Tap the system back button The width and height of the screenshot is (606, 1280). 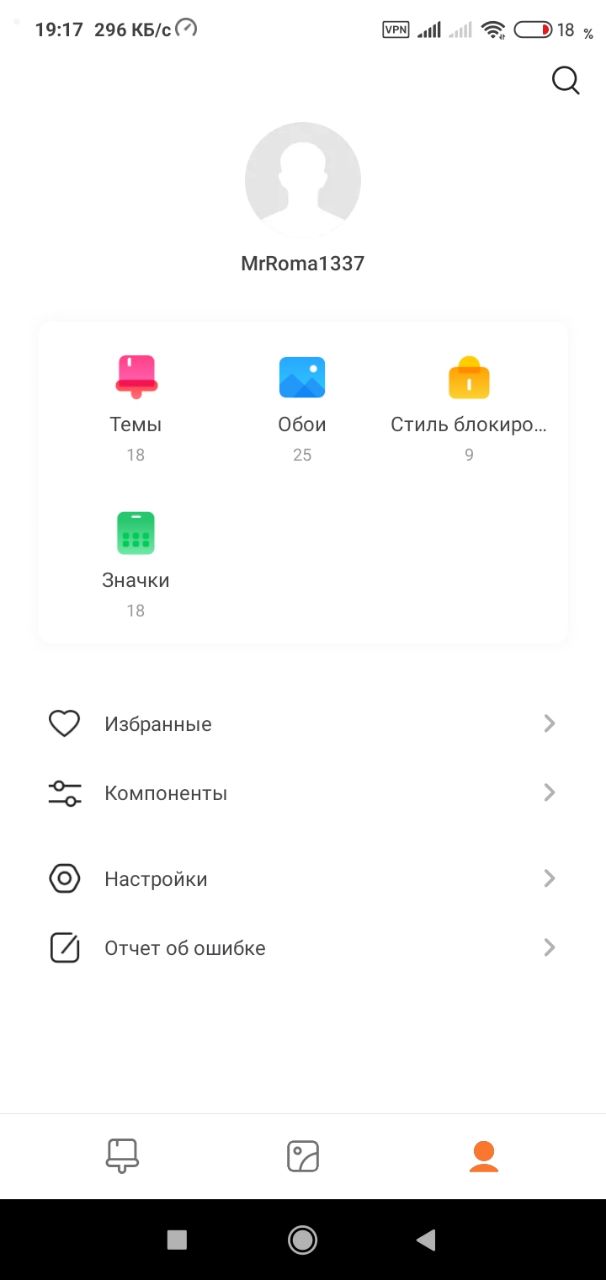click(426, 1240)
